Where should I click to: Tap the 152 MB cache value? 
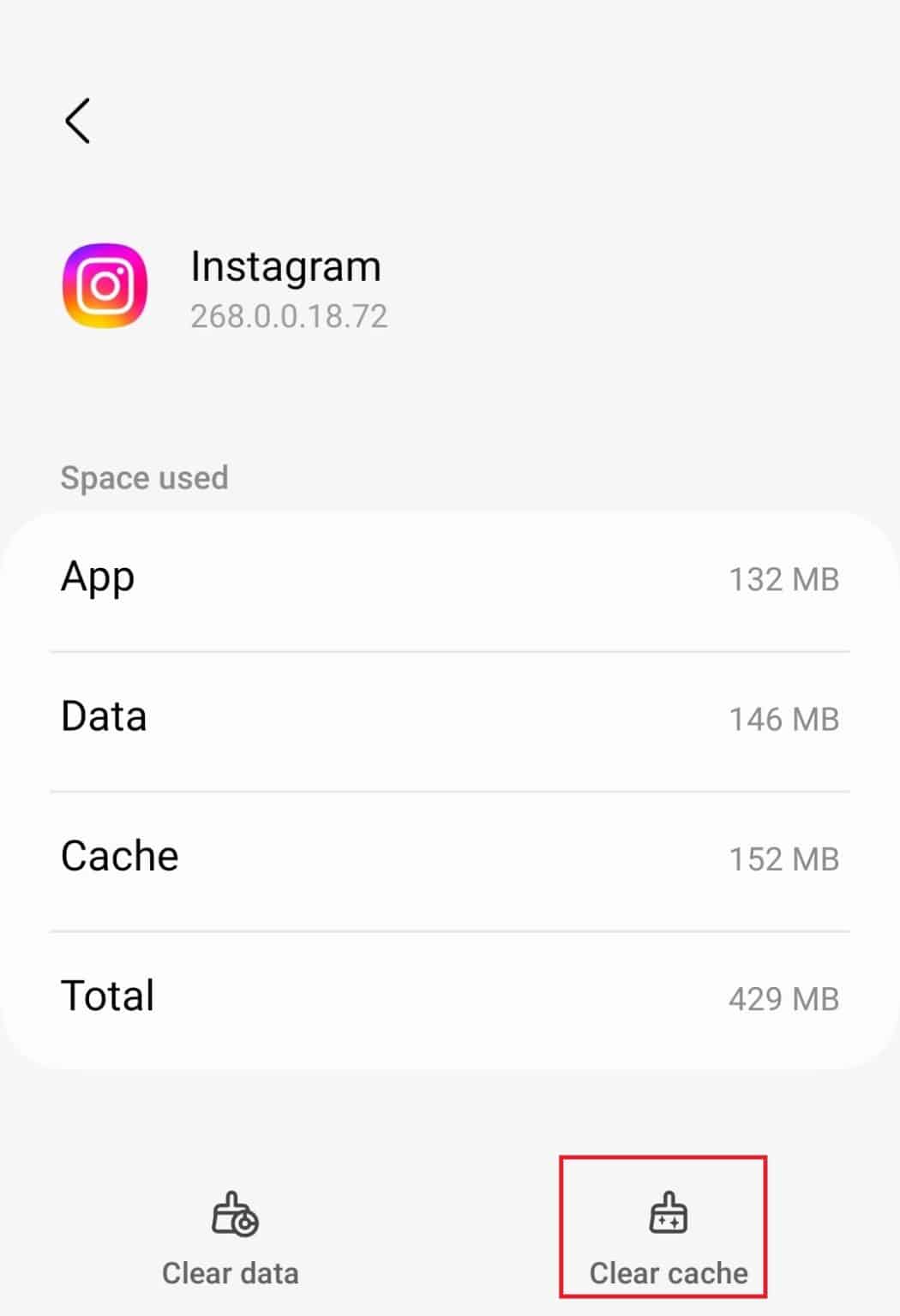coord(783,858)
